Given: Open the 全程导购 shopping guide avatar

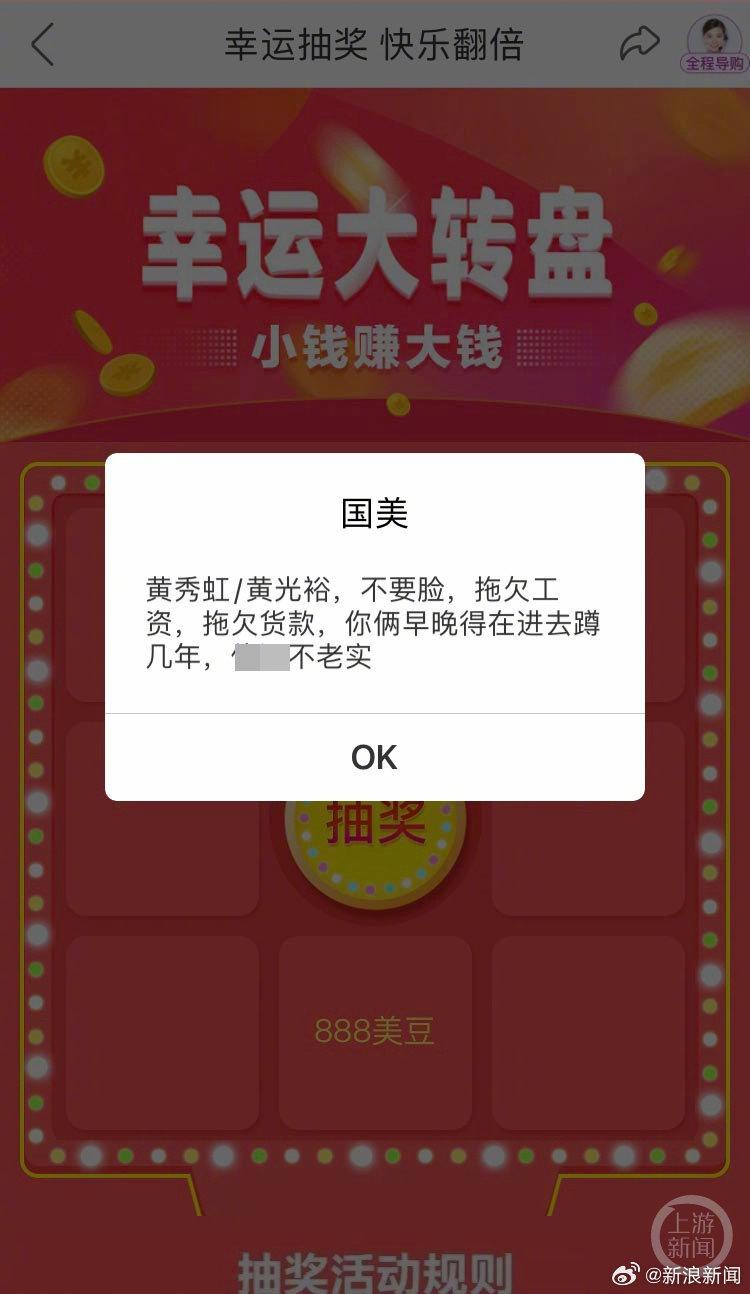Looking at the screenshot, I should pos(714,44).
